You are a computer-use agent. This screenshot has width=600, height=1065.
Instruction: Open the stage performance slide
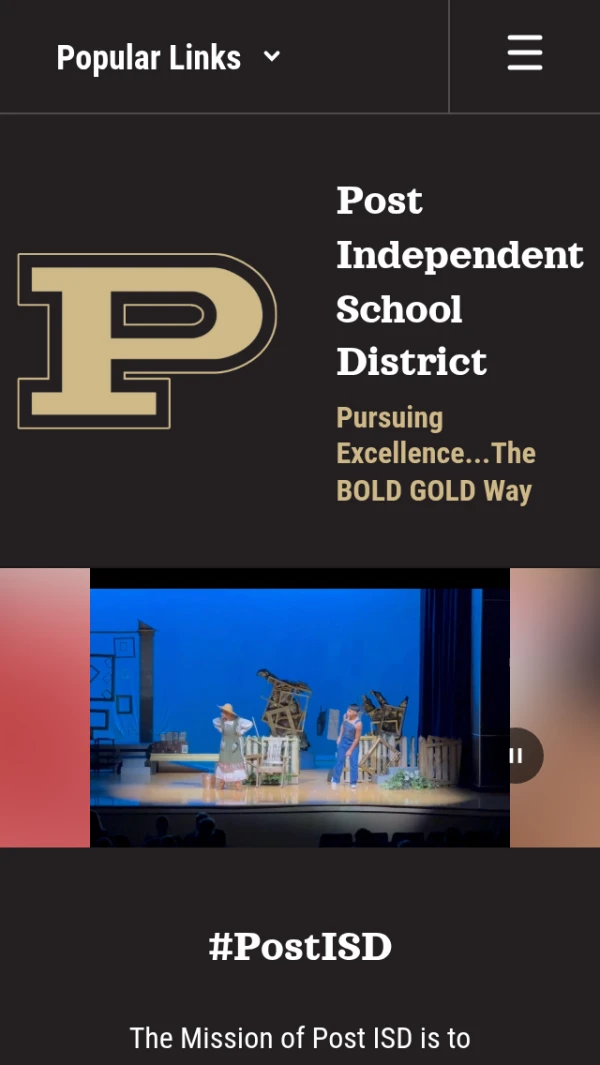[x=299, y=707]
